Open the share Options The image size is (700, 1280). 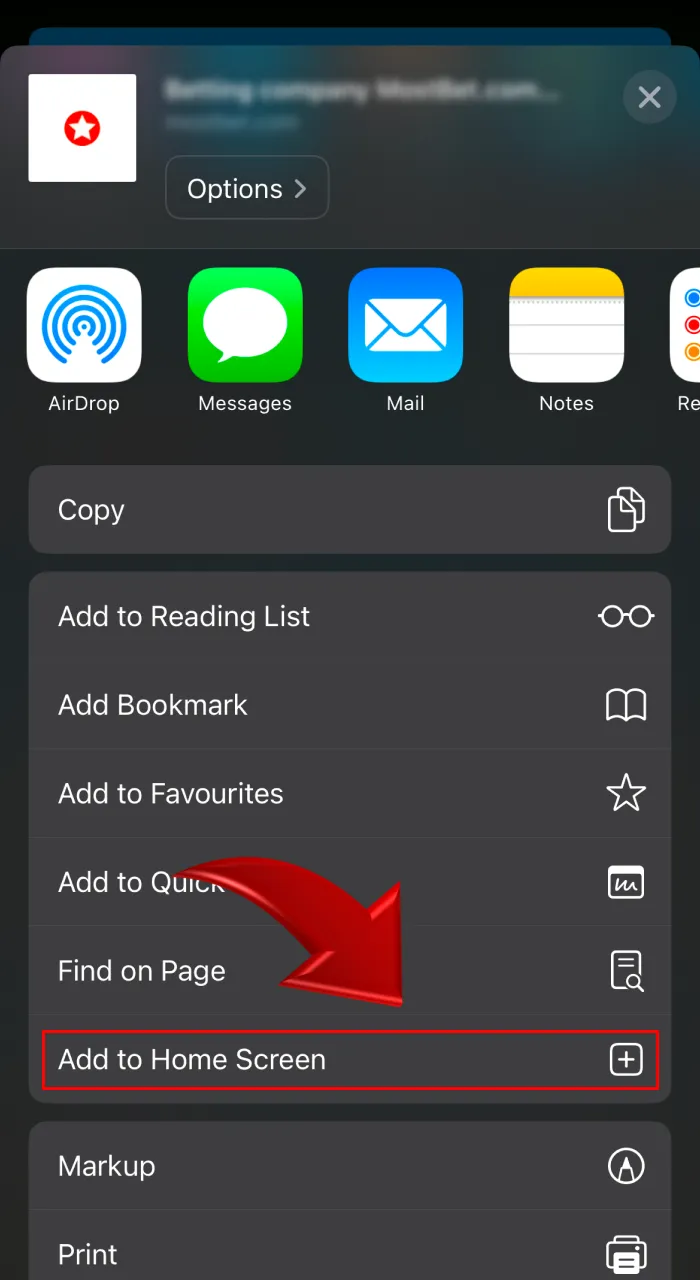click(x=247, y=188)
